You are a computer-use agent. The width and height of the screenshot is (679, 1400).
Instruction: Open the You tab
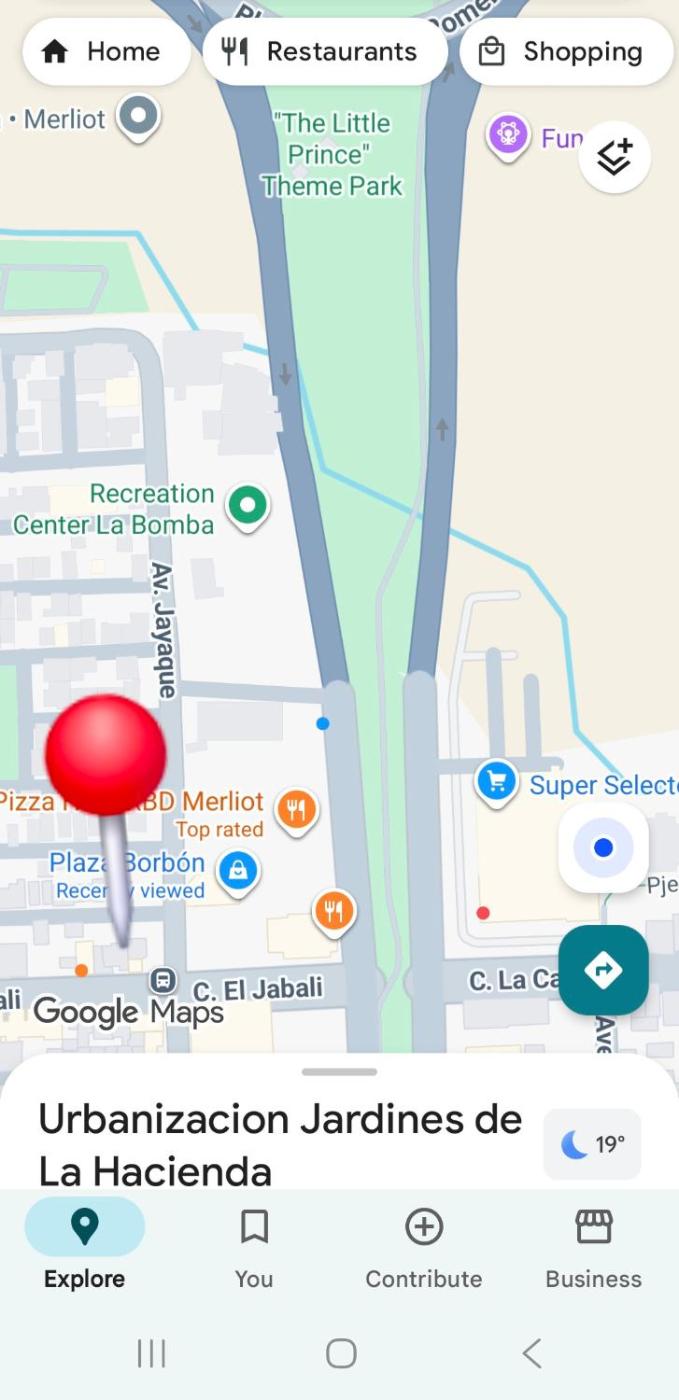click(254, 1245)
